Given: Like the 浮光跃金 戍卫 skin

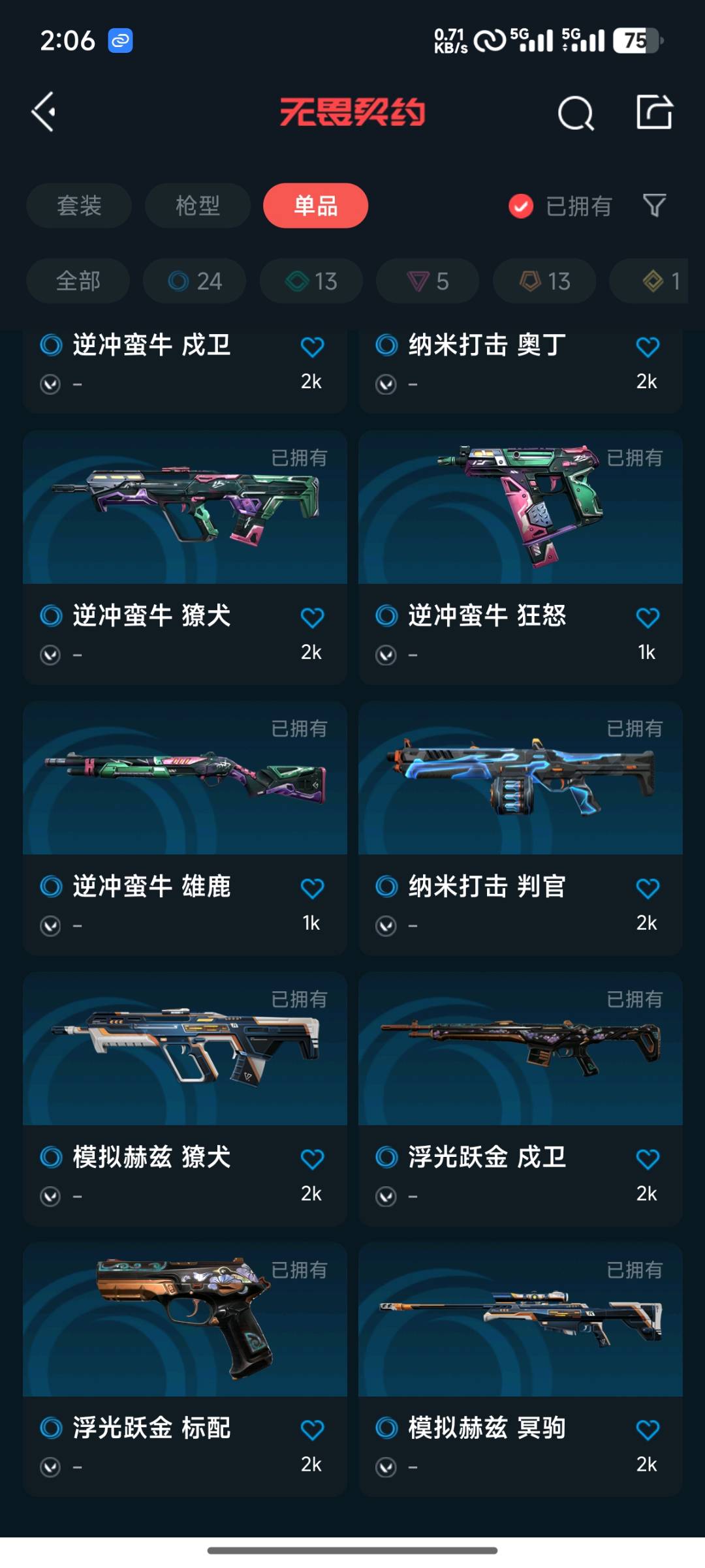Looking at the screenshot, I should pos(648,1159).
